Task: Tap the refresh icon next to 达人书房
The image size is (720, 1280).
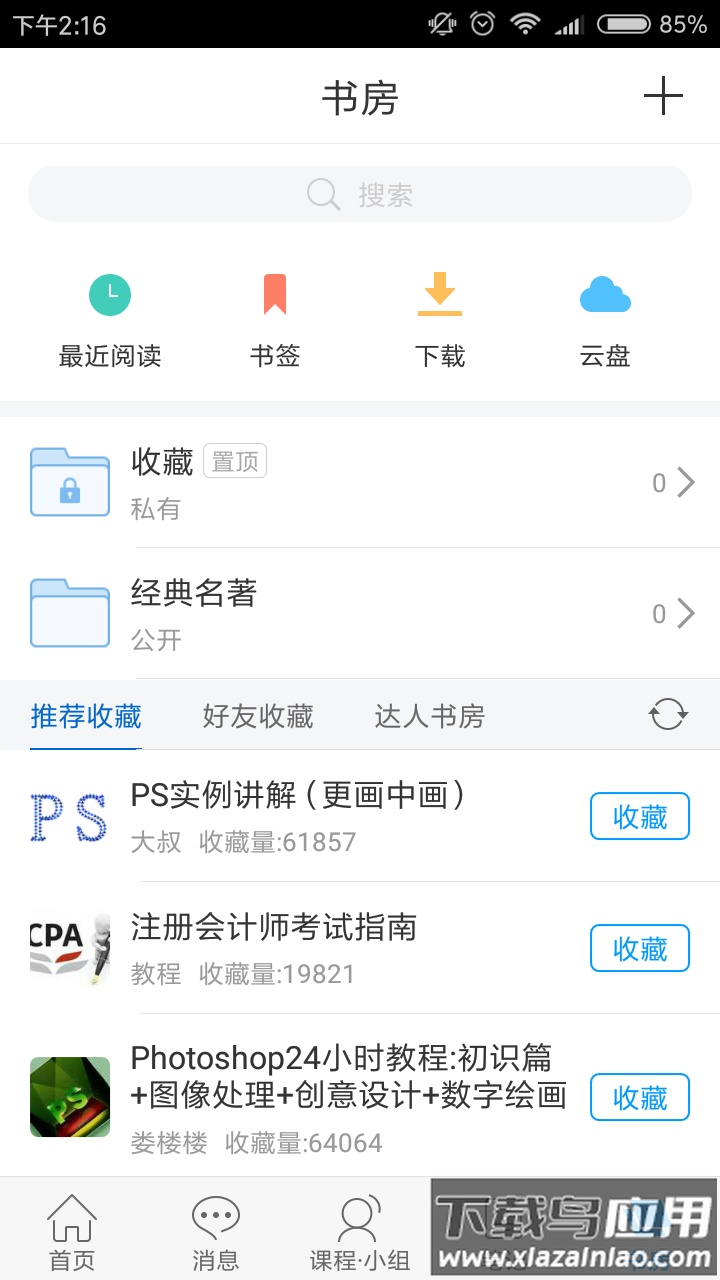Action: 667,715
